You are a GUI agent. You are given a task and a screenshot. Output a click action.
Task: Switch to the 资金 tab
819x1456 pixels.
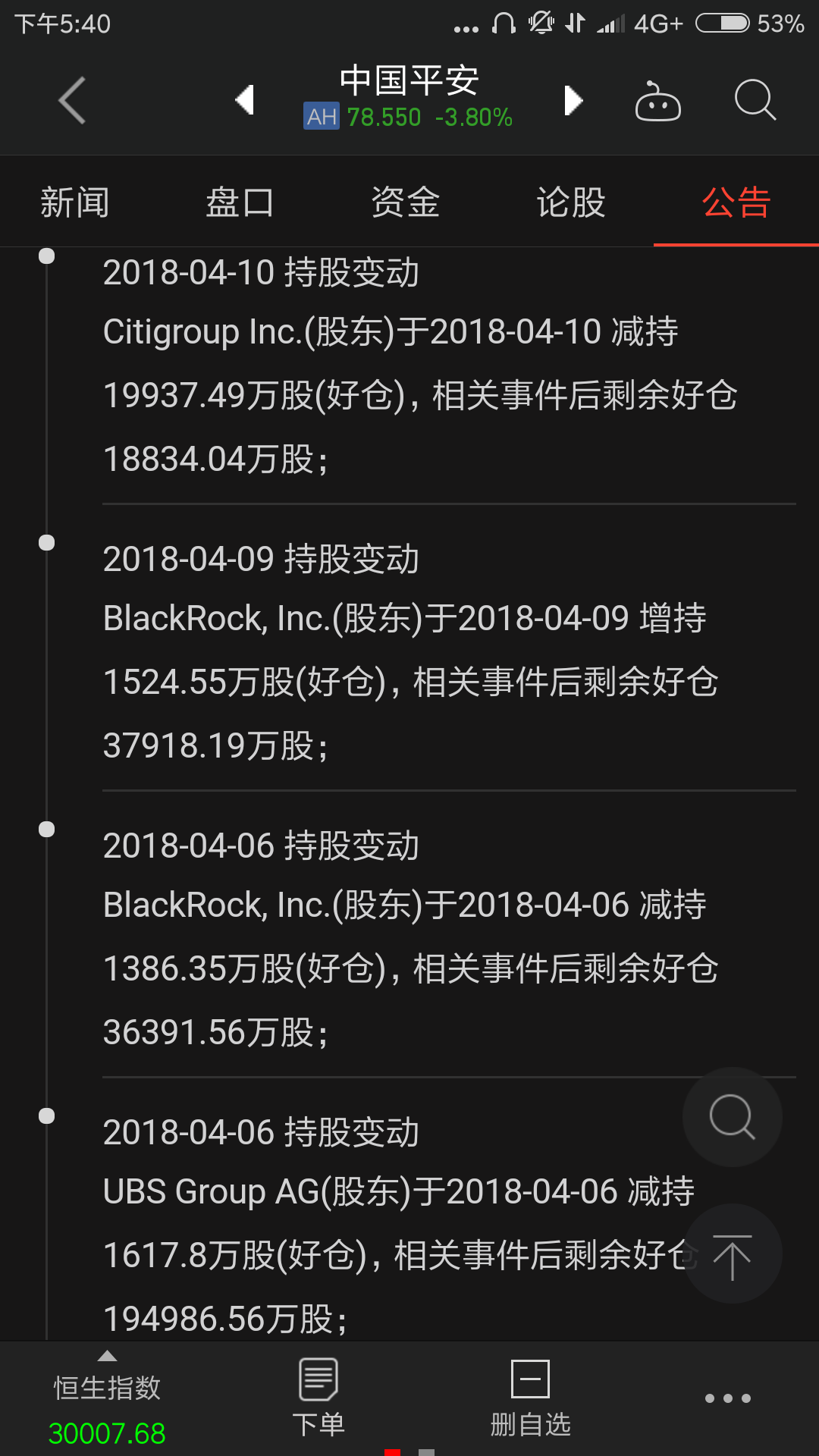405,202
